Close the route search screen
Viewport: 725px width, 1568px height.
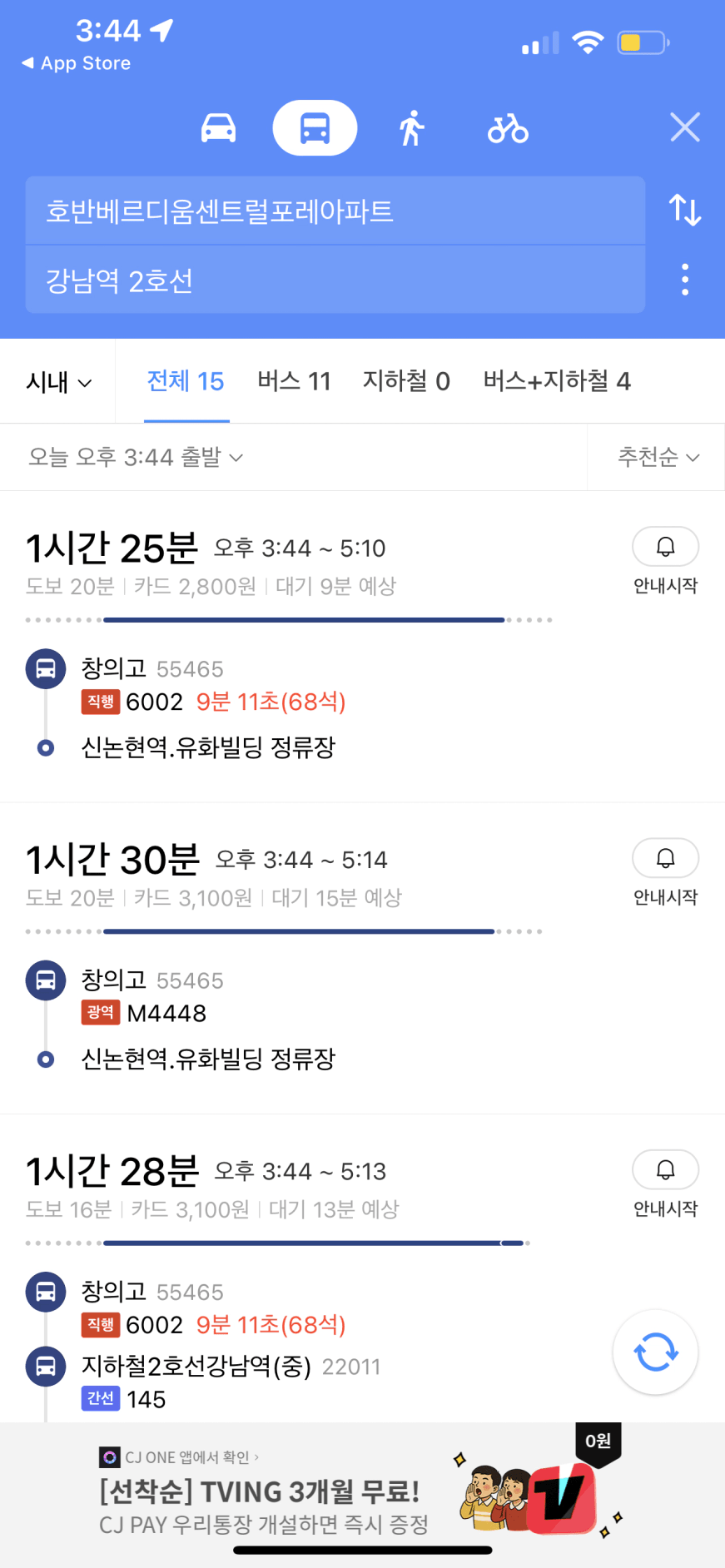click(x=685, y=127)
